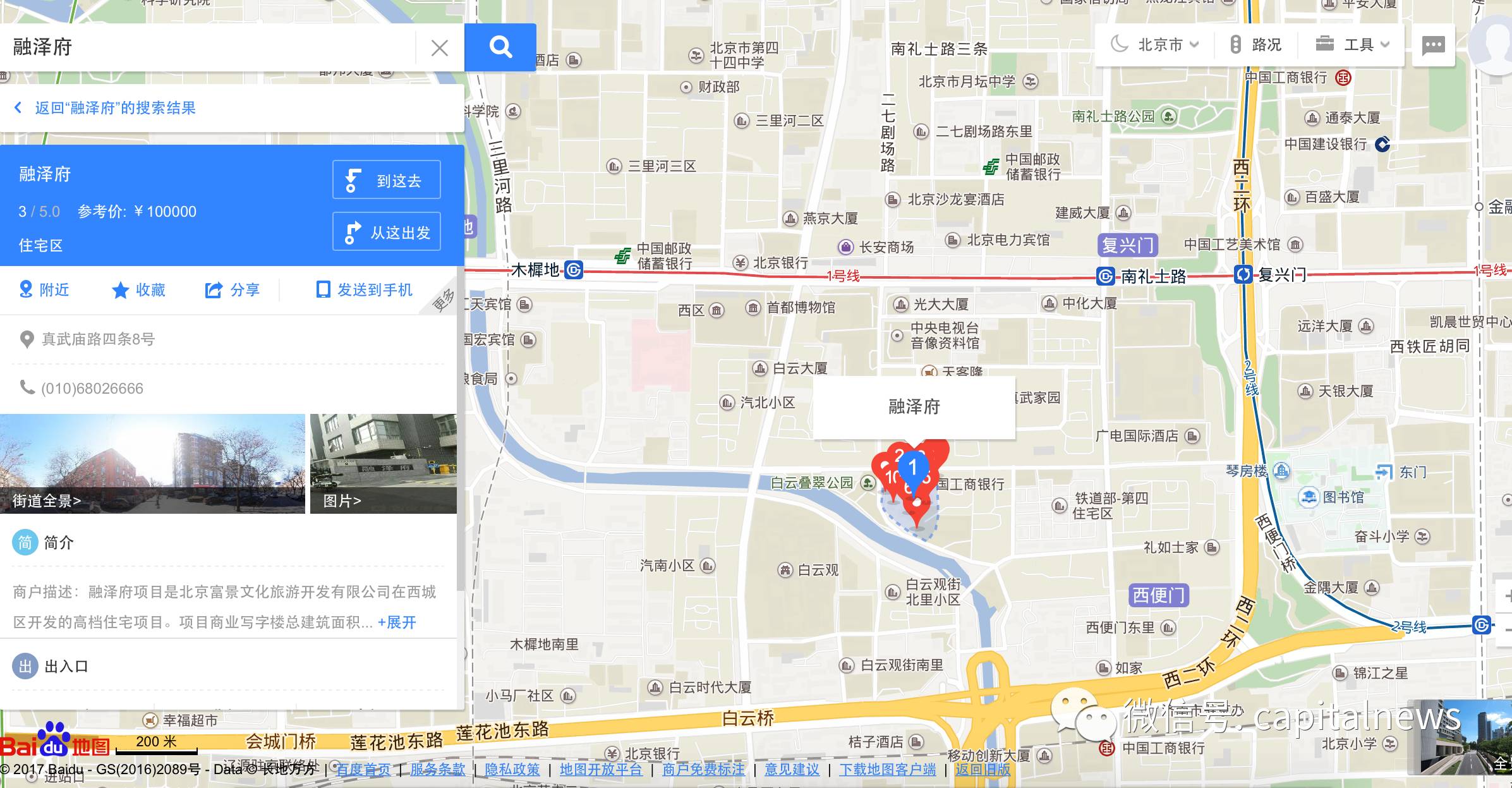Screen dimensions: 1512x788
Task: Open 工具 tools dropdown
Action: pos(1353,45)
